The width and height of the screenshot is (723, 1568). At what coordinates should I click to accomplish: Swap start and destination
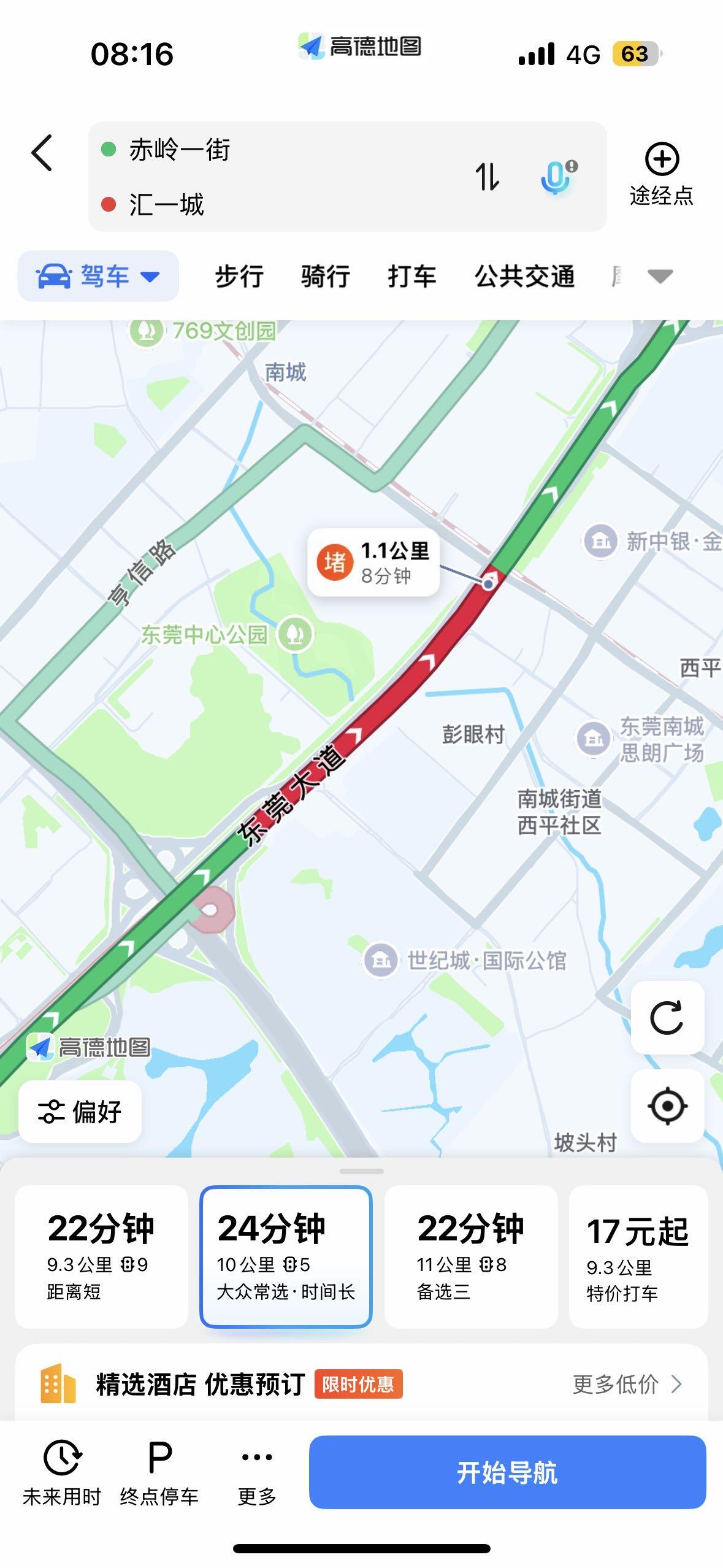488,177
